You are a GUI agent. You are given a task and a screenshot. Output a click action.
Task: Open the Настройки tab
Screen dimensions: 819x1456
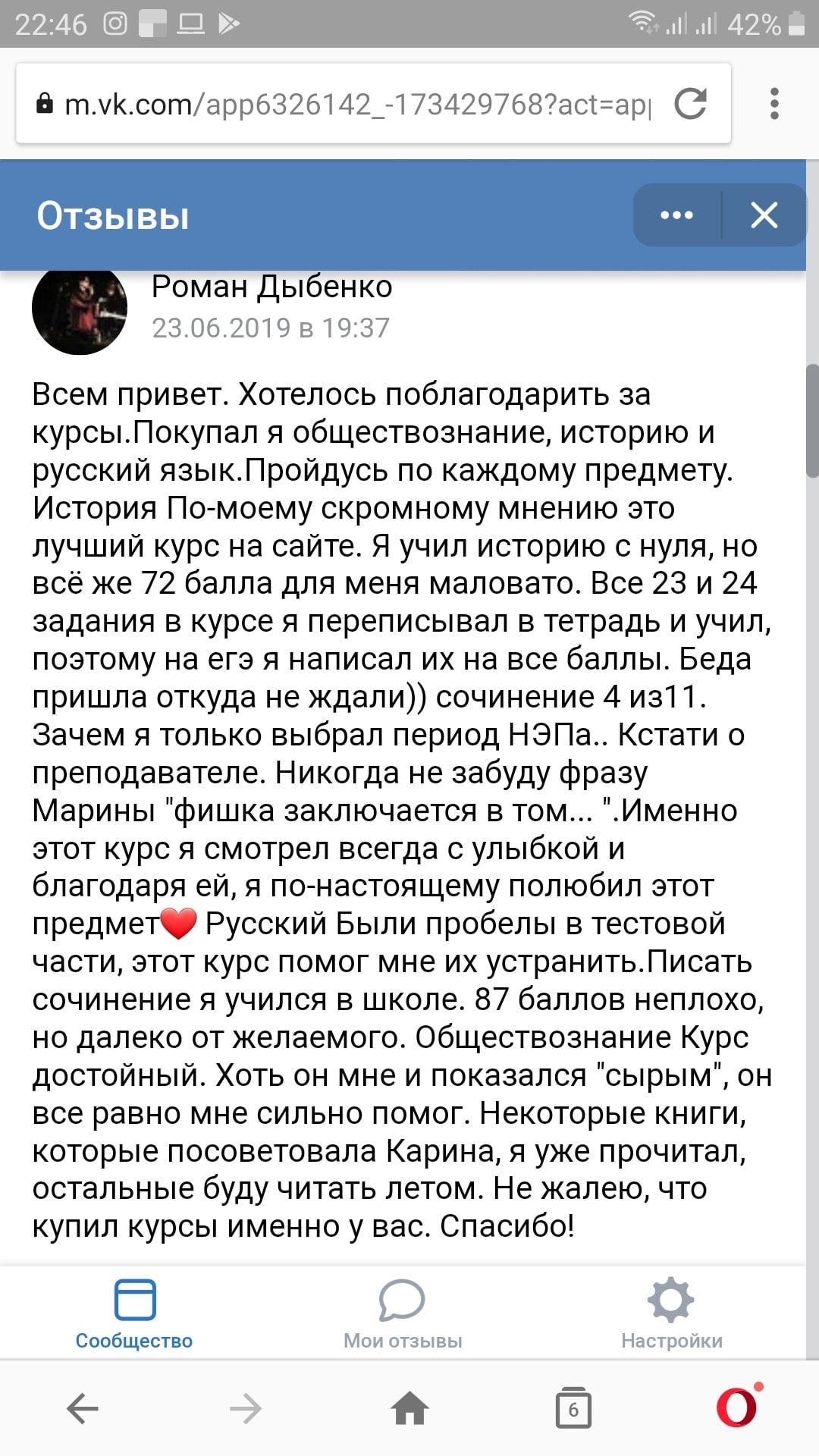671,1313
